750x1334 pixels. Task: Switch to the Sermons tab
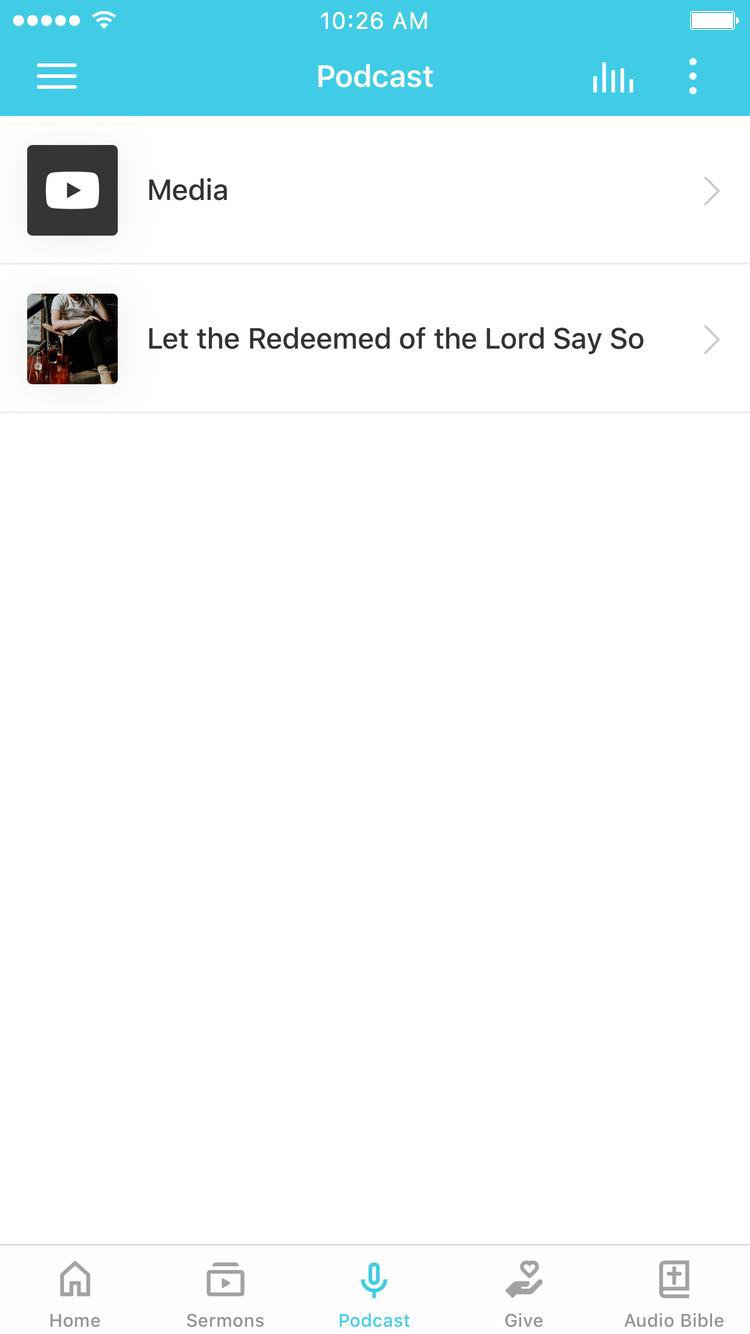tap(225, 1293)
